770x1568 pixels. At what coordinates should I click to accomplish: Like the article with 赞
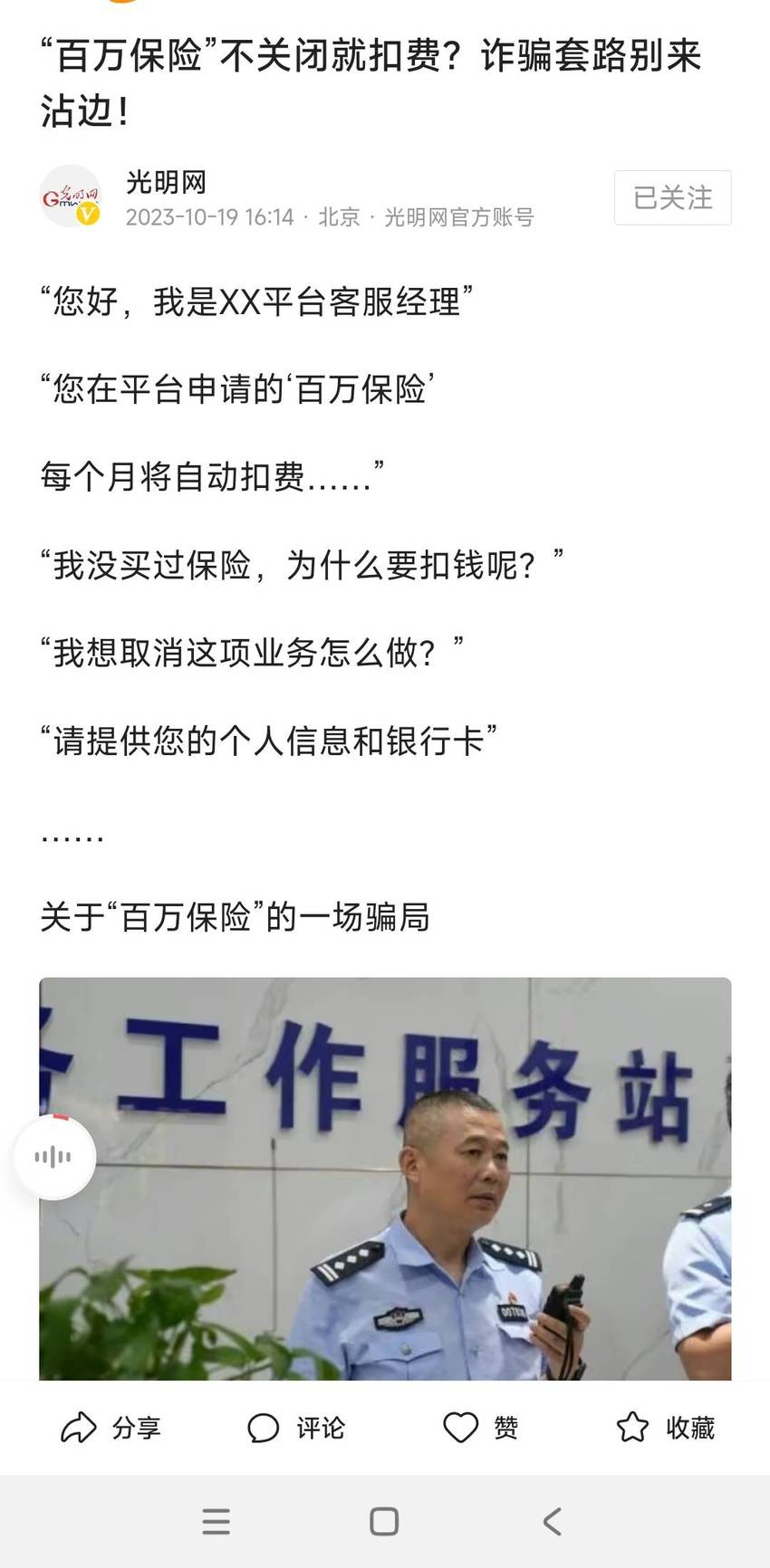coord(481,1428)
